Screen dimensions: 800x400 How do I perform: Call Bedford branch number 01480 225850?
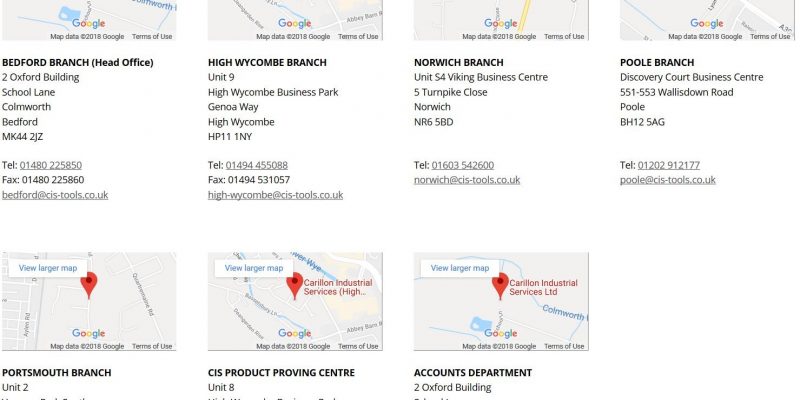tap(50, 165)
